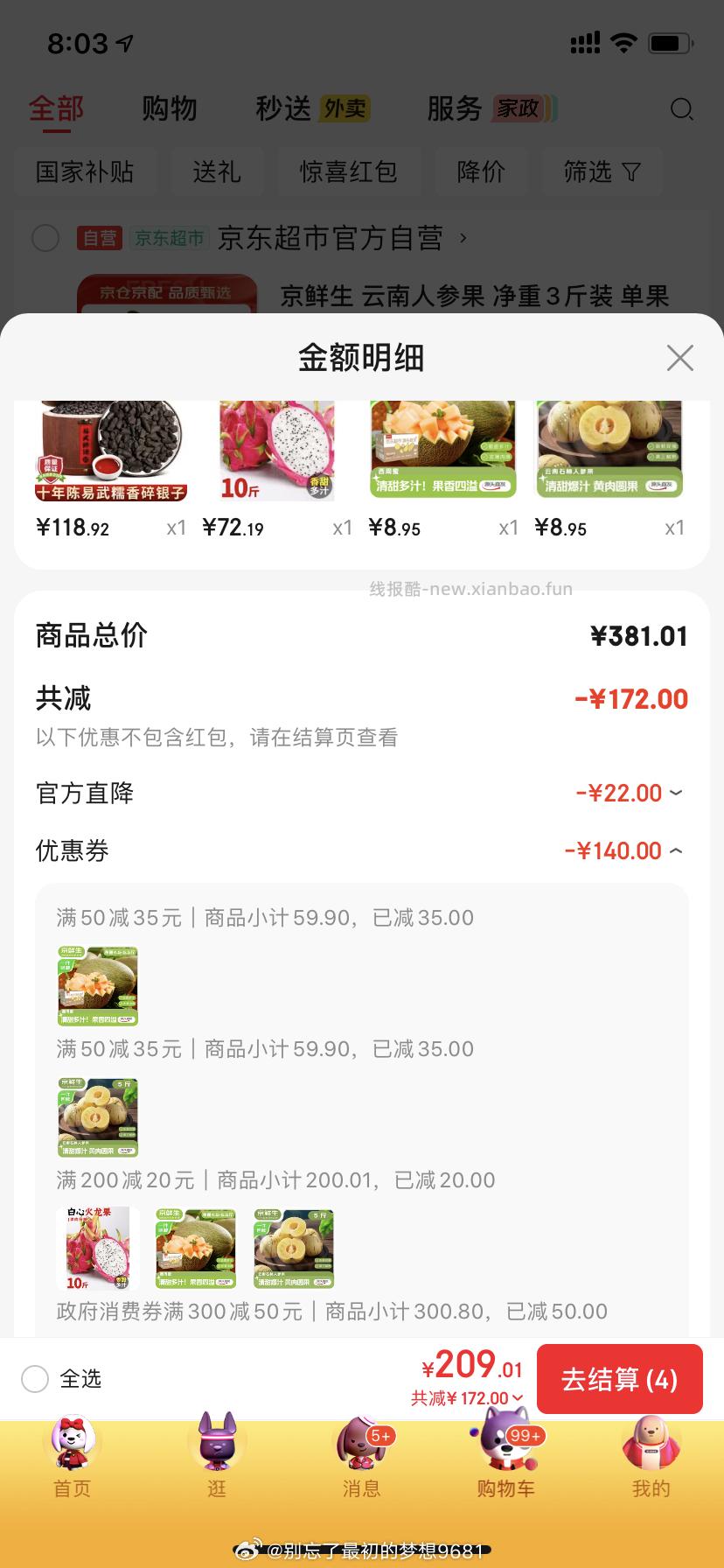Tap the 国家补贴 filter chip
This screenshot has height=1568, width=724.
pos(85,172)
